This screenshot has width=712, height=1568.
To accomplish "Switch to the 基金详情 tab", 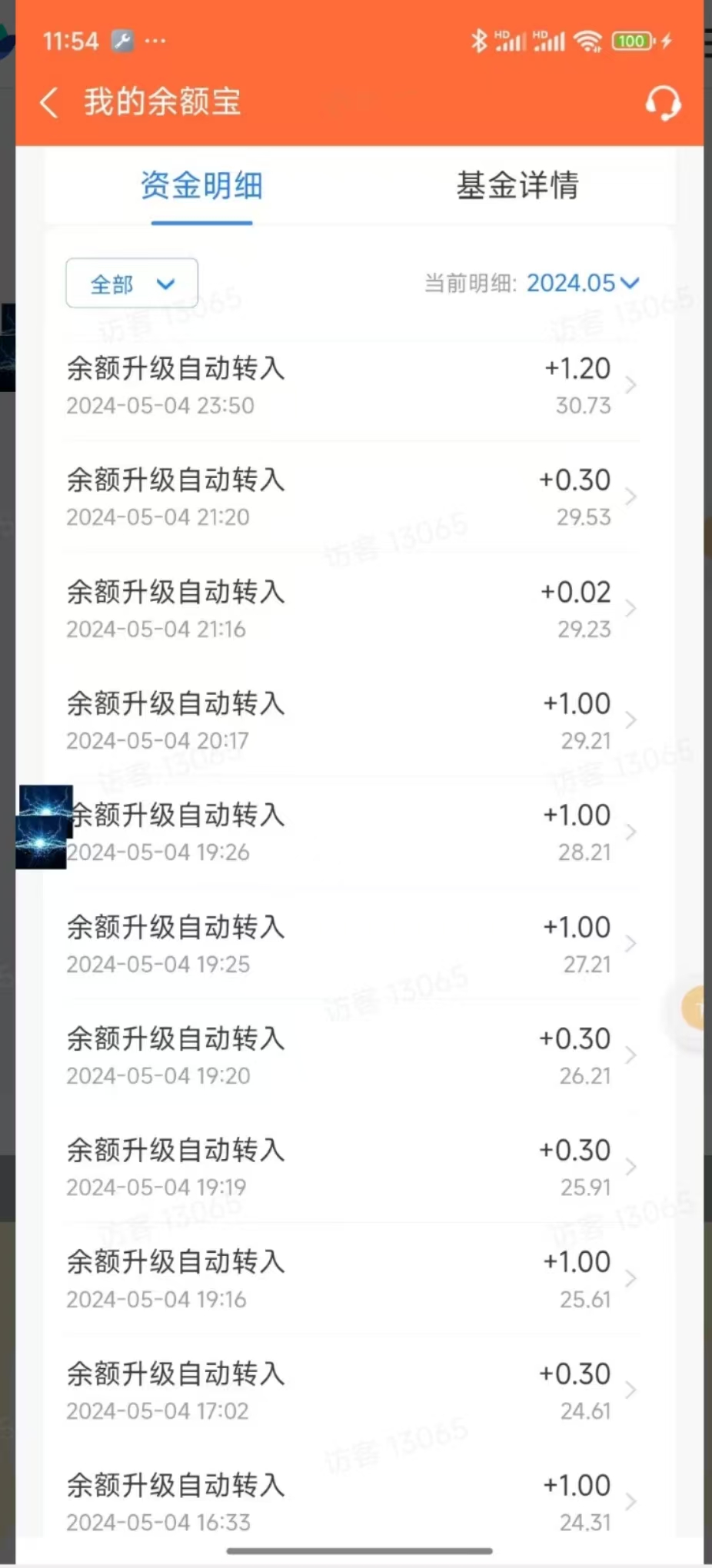I will [517, 186].
